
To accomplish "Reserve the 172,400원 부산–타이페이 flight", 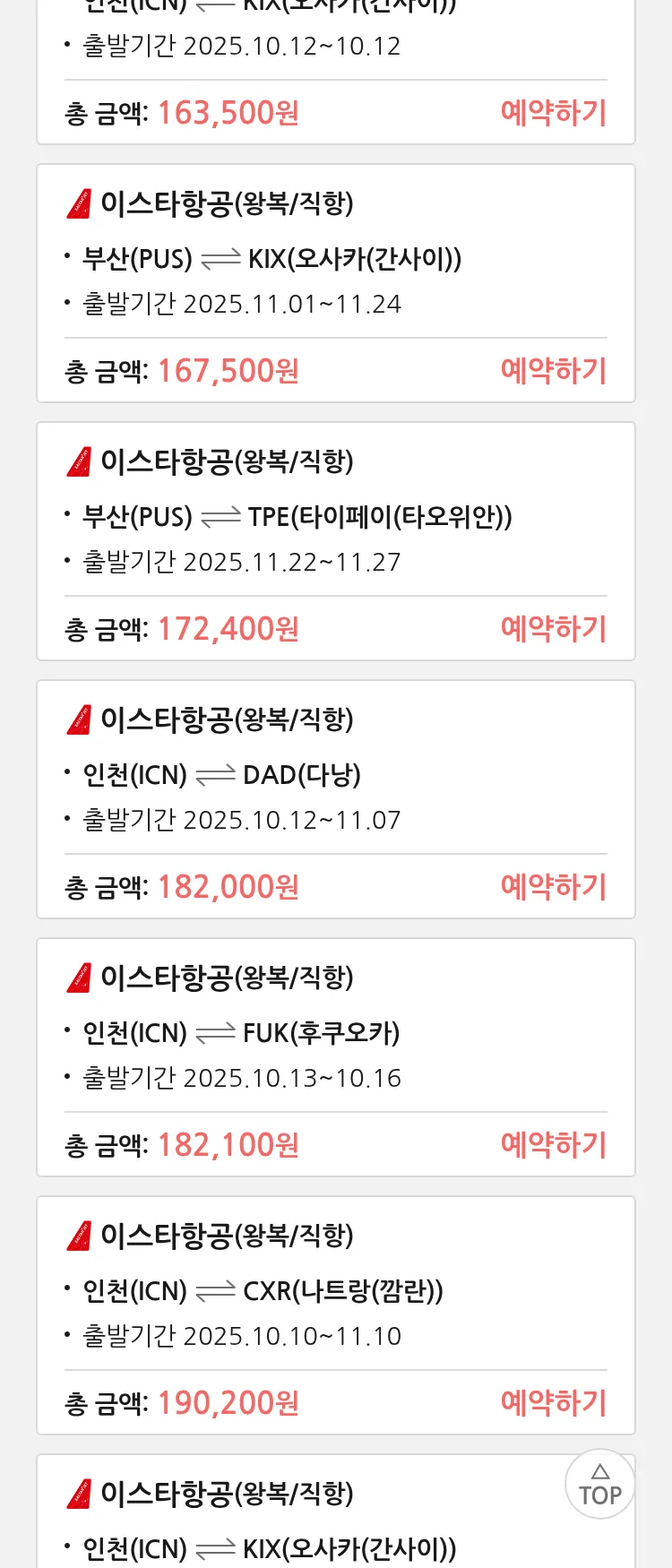I will 553,629.
